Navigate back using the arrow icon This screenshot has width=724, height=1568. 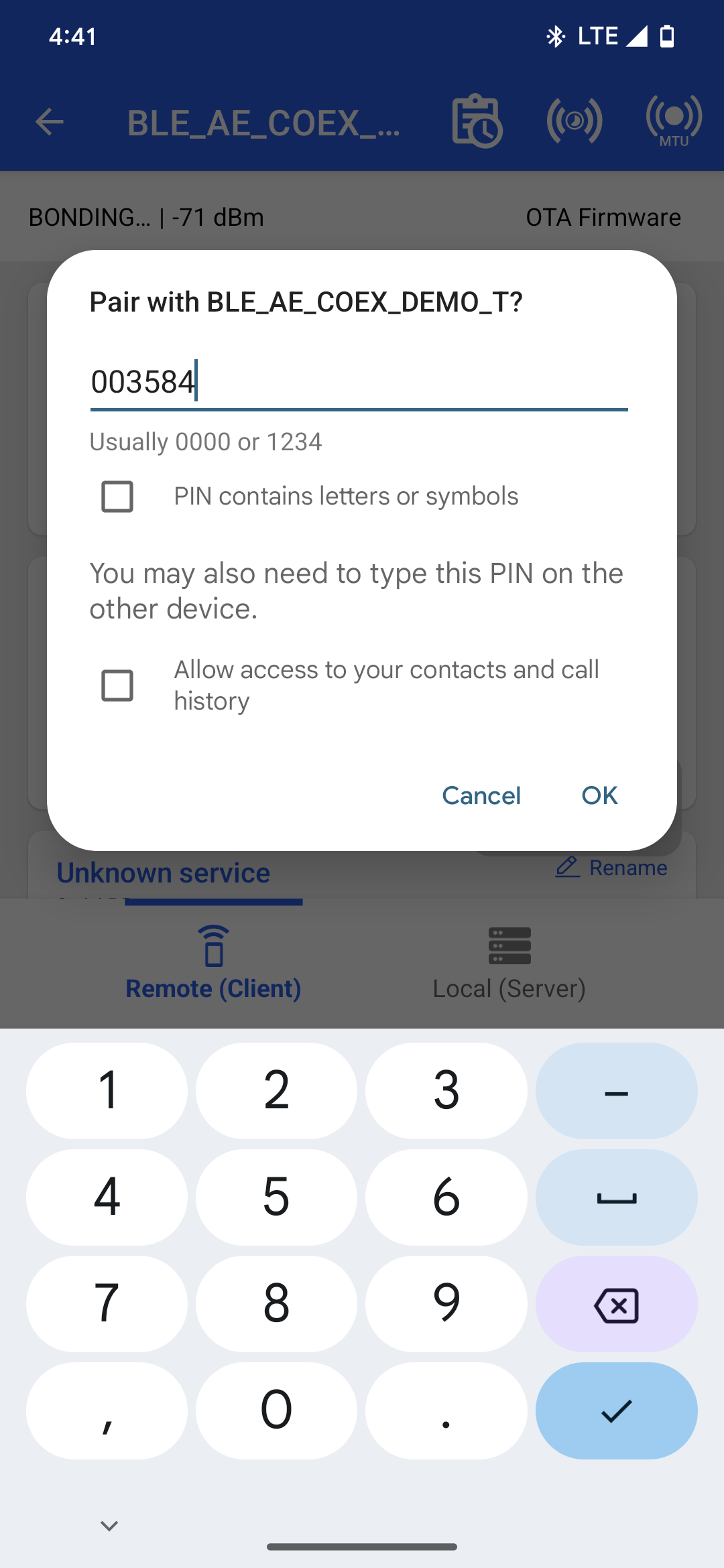(x=49, y=121)
